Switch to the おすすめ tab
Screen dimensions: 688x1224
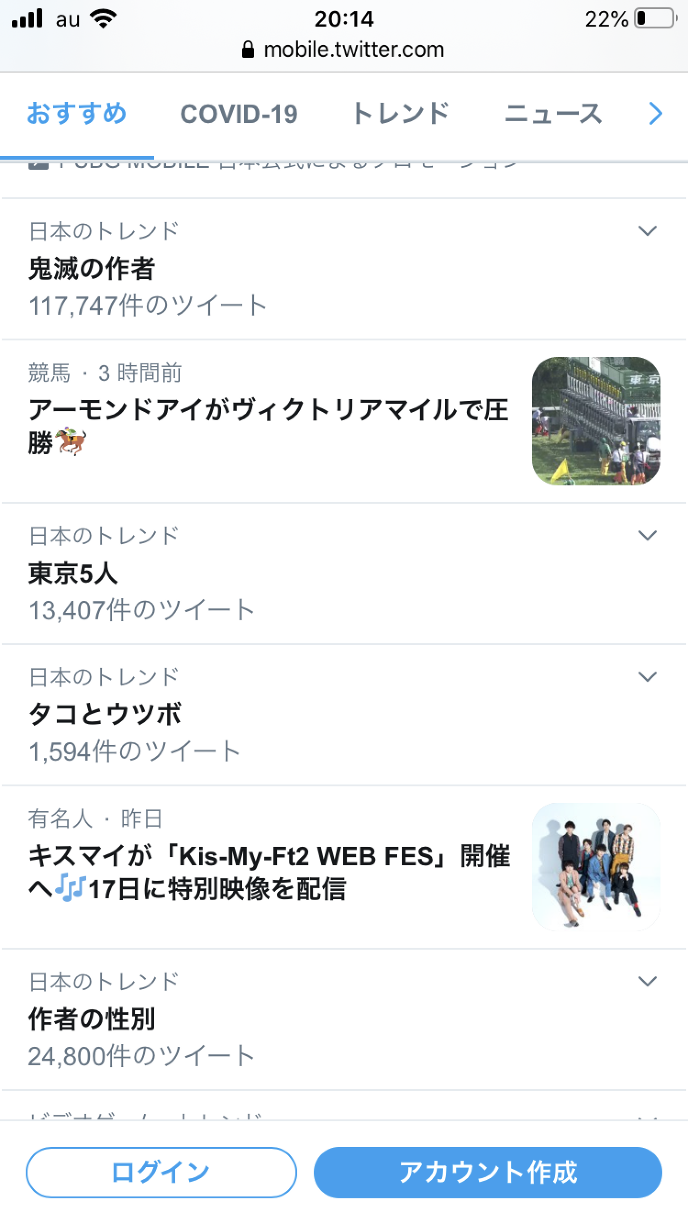click(x=77, y=114)
